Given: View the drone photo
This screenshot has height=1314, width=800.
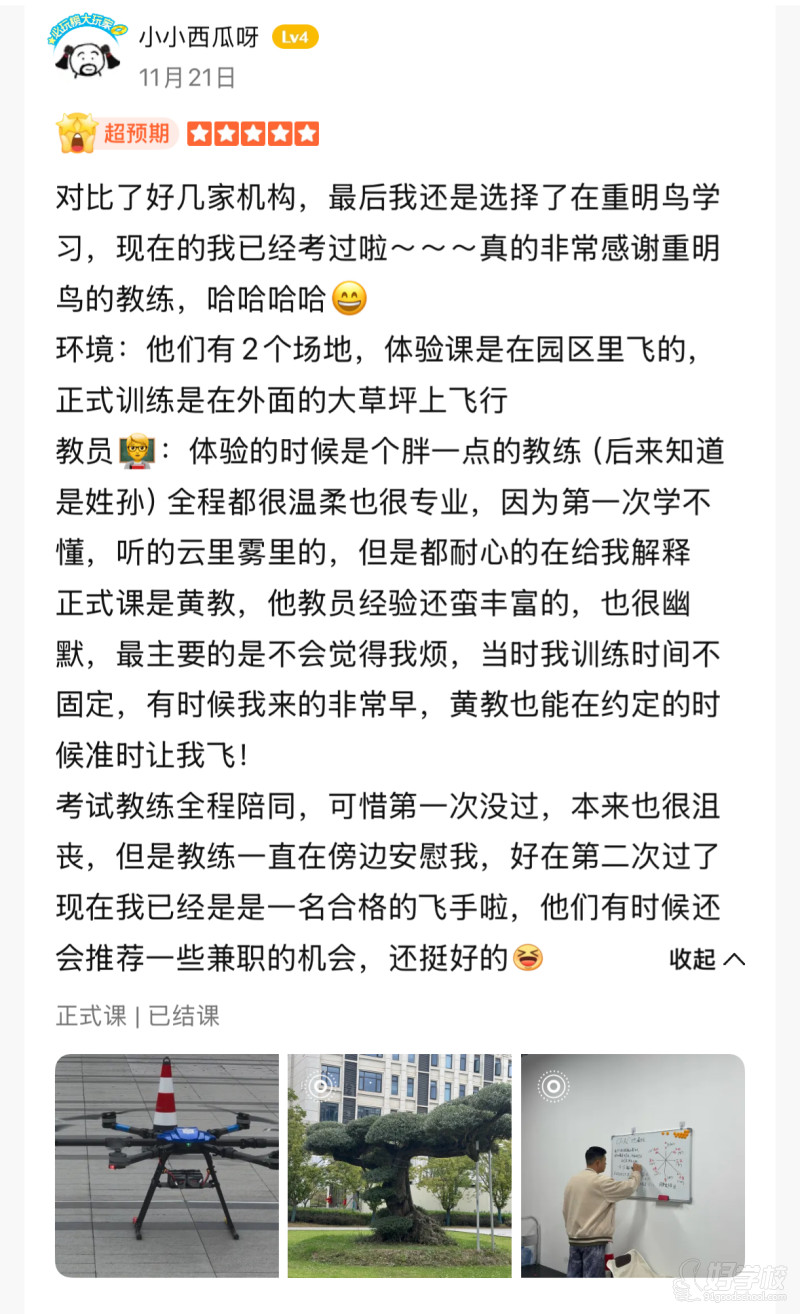Looking at the screenshot, I should (167, 1165).
